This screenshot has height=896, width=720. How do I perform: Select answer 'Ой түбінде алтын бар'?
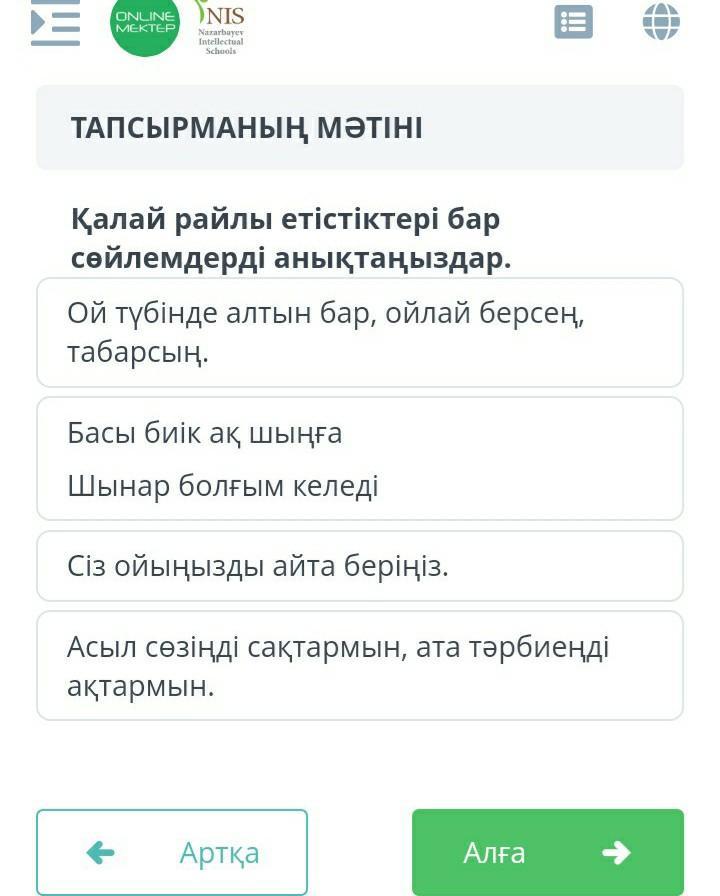360,333
